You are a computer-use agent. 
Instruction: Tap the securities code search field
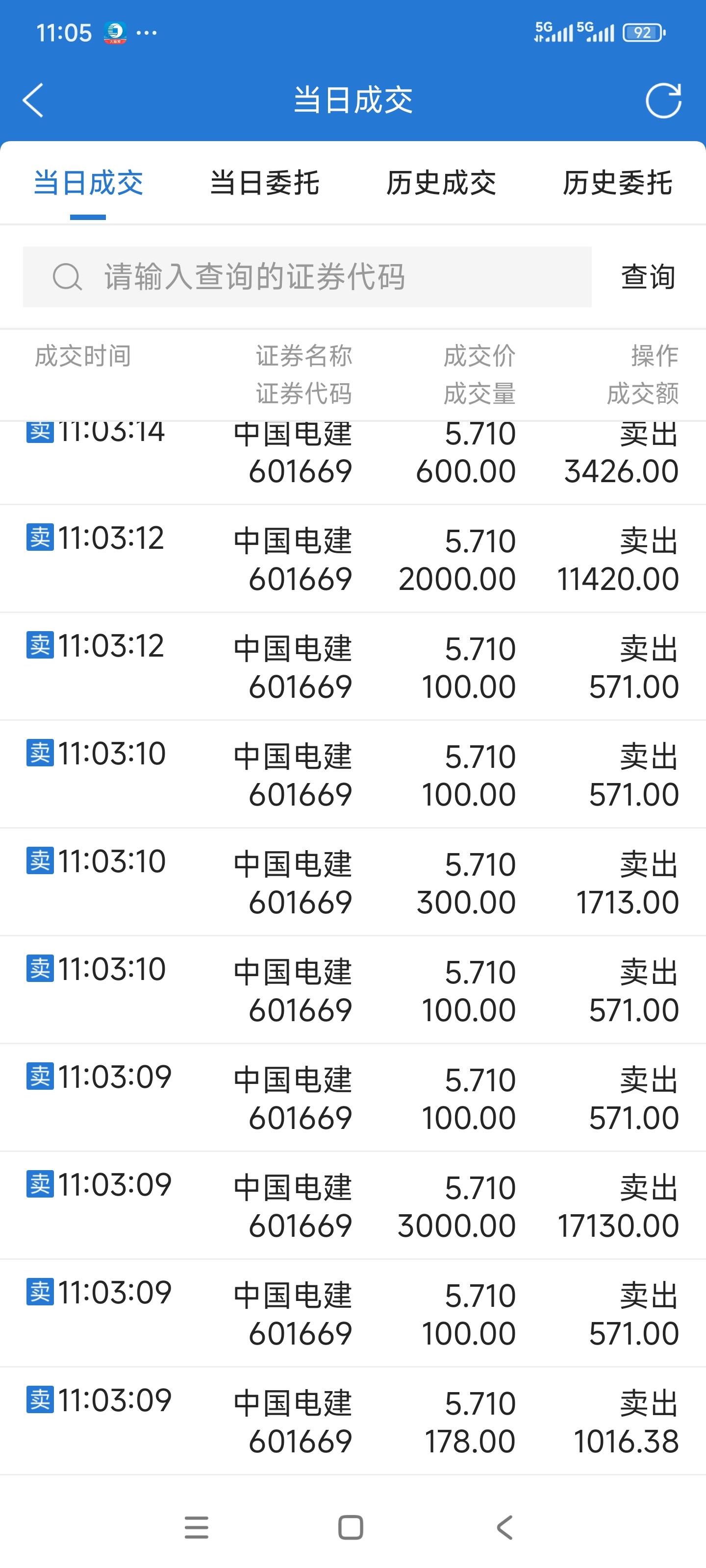pyautogui.click(x=307, y=277)
